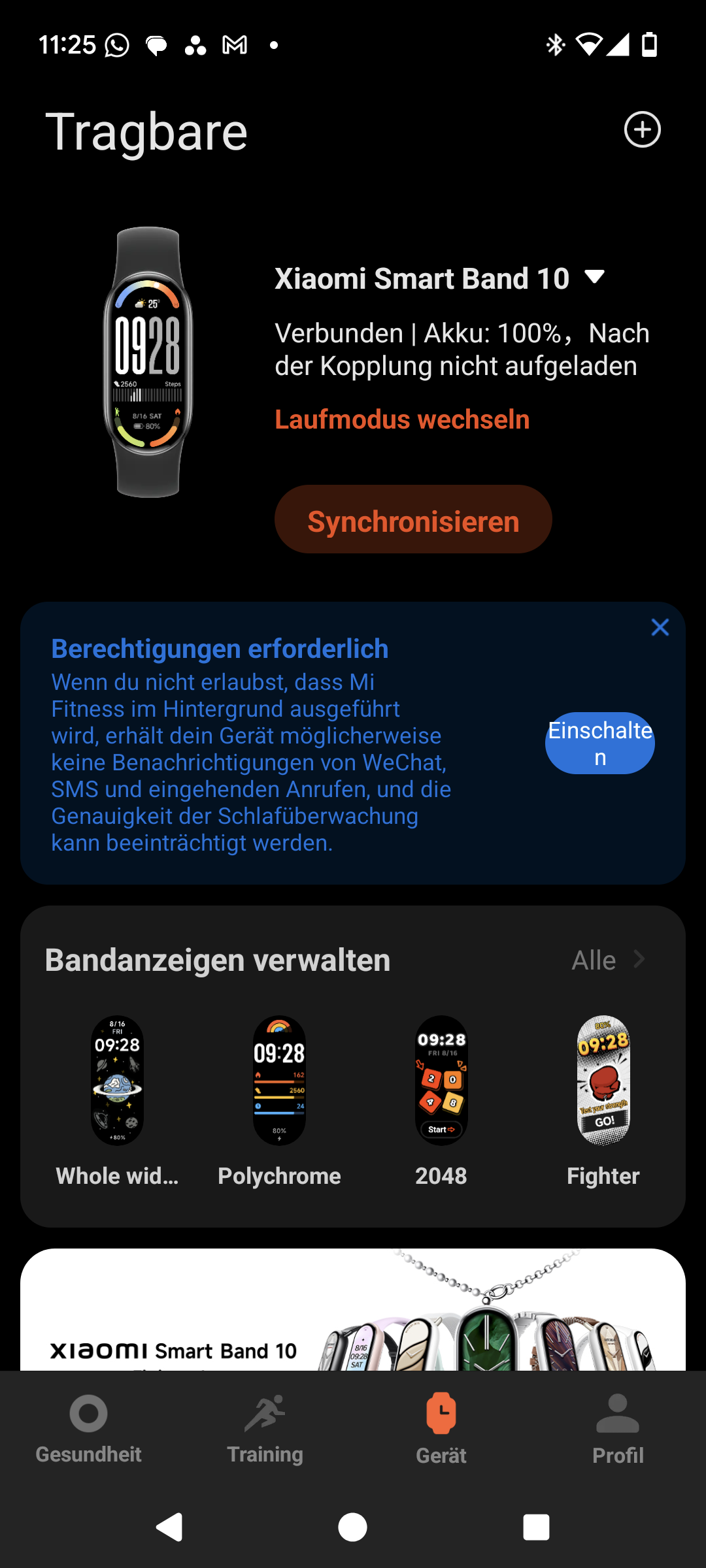Select the Gerät tab
The height and width of the screenshot is (1568, 706).
coord(441,1428)
